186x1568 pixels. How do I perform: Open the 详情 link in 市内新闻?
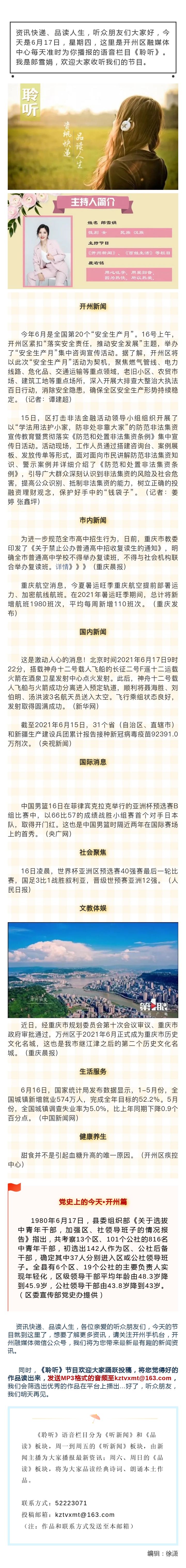63,567
